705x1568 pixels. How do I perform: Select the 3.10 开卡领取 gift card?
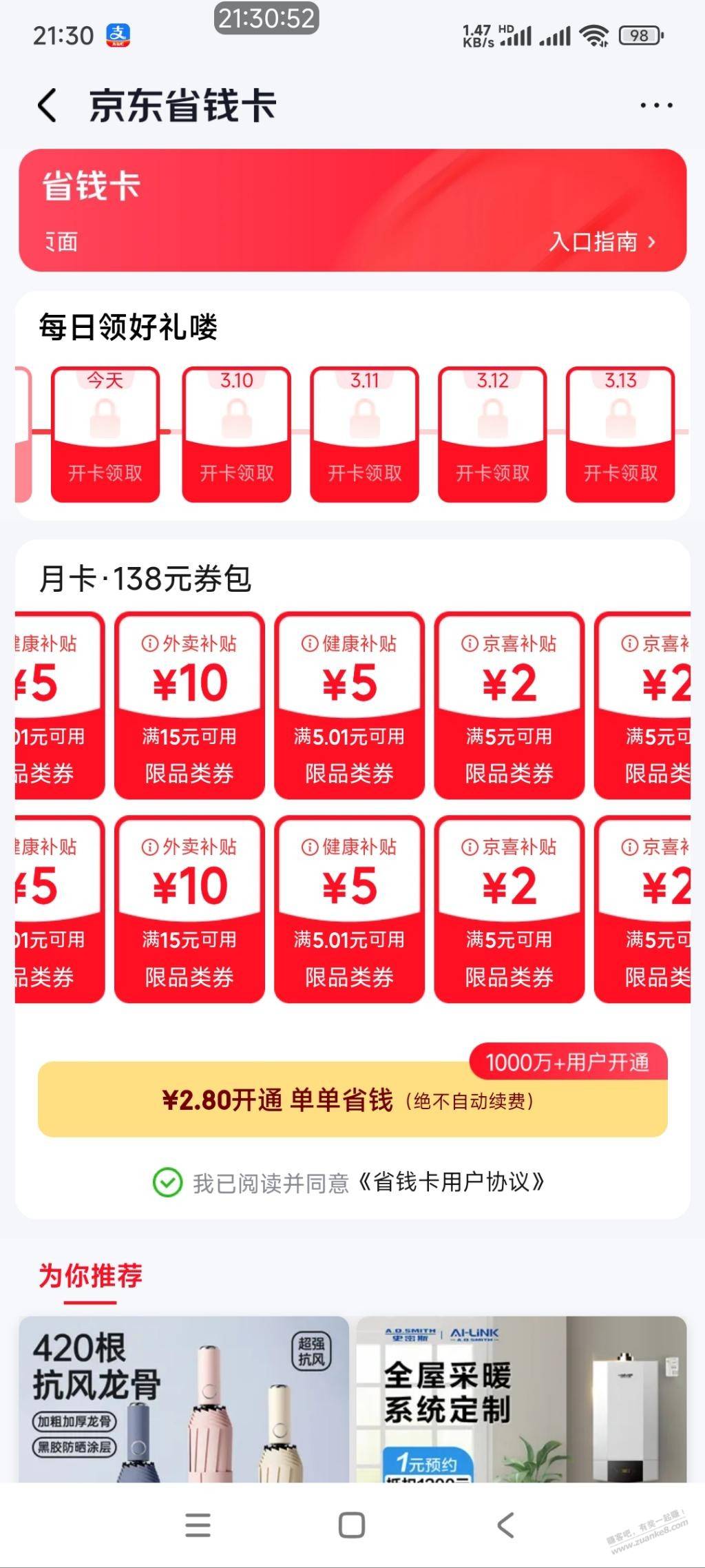click(x=236, y=434)
